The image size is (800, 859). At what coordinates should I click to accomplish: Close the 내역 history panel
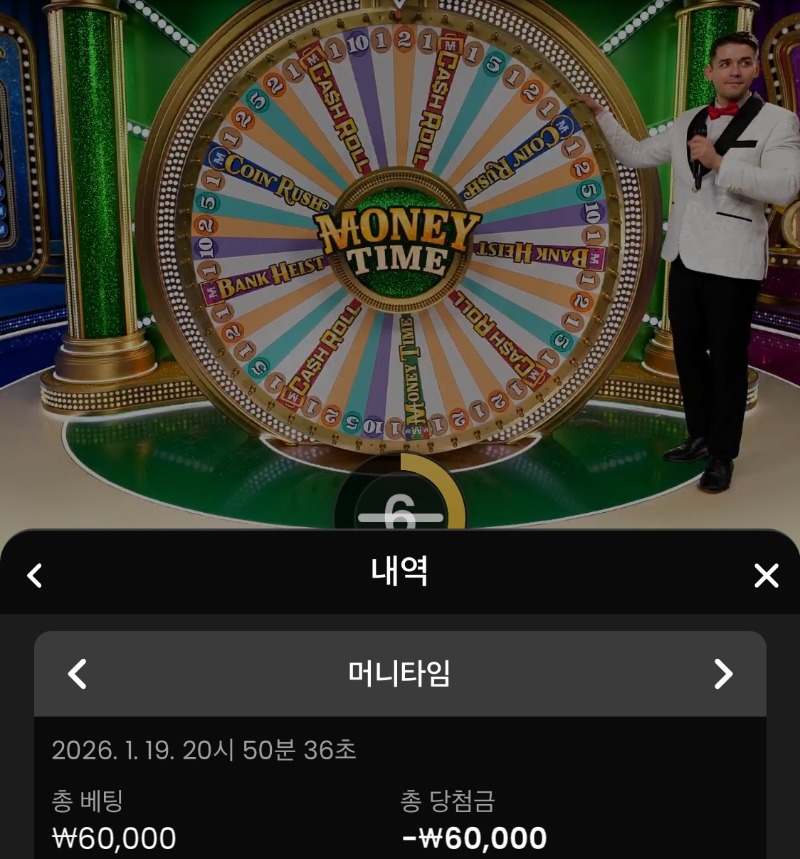tap(765, 575)
